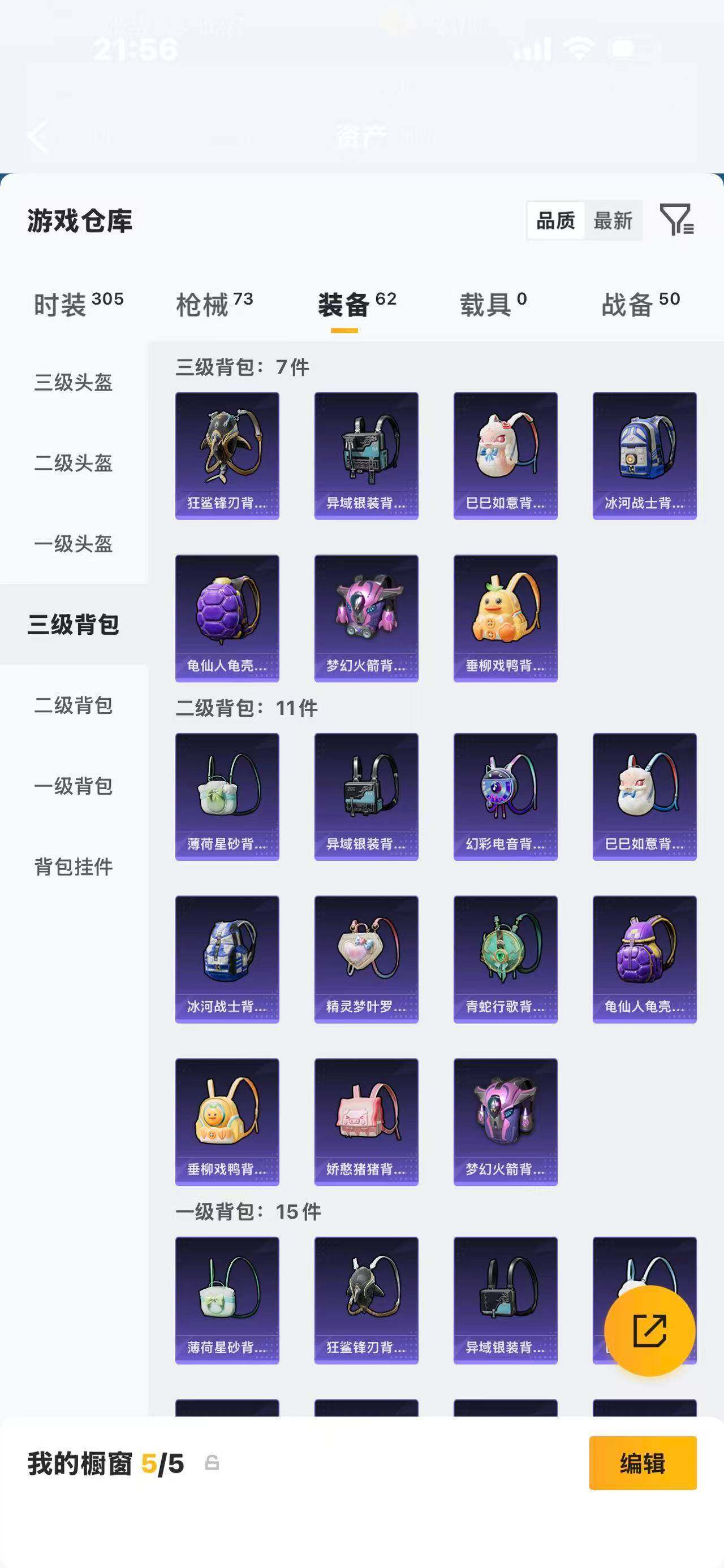This screenshot has width=724, height=1568.
Task: Jump to 二级头盔 category
Action: point(73,463)
